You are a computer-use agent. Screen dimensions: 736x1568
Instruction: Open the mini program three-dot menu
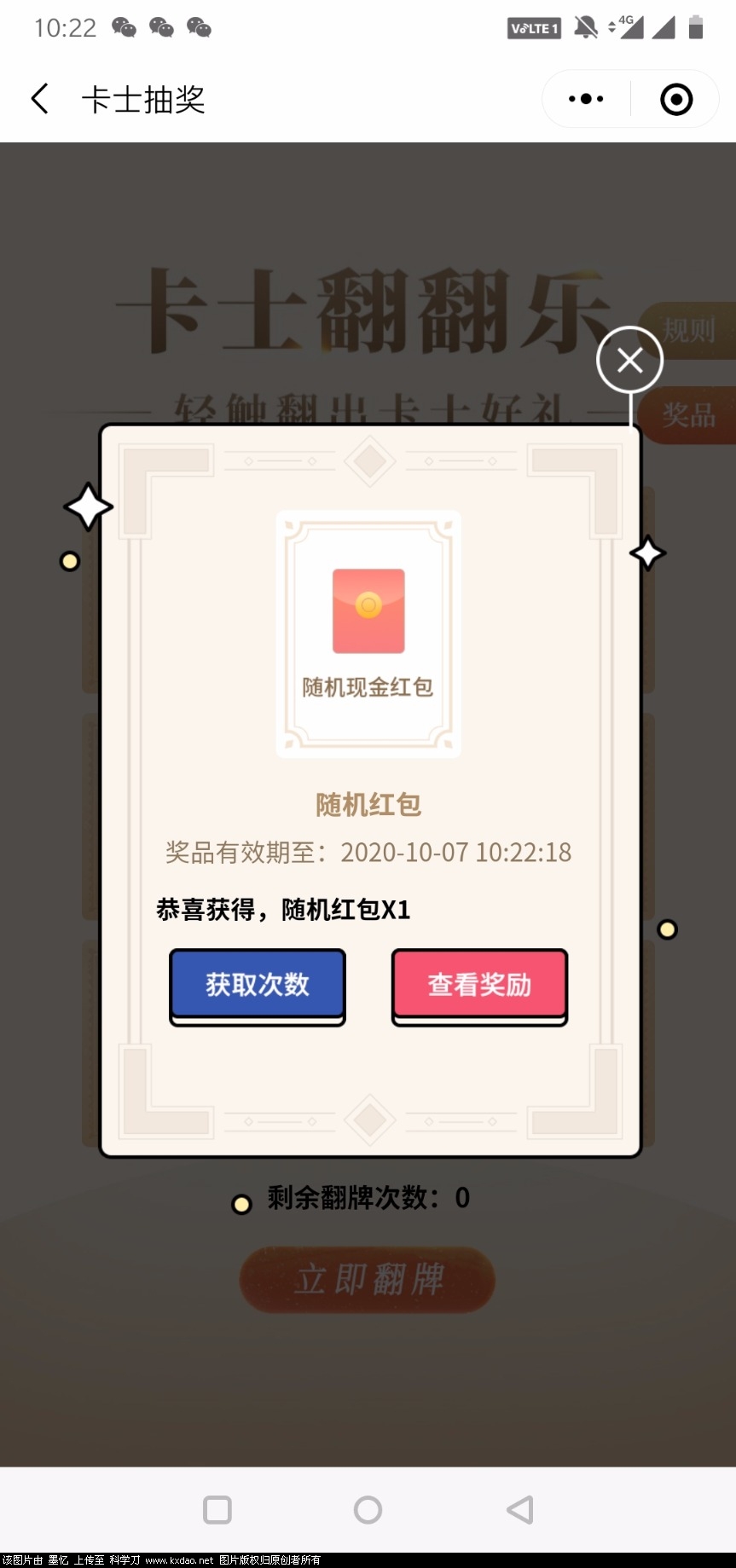tap(586, 99)
